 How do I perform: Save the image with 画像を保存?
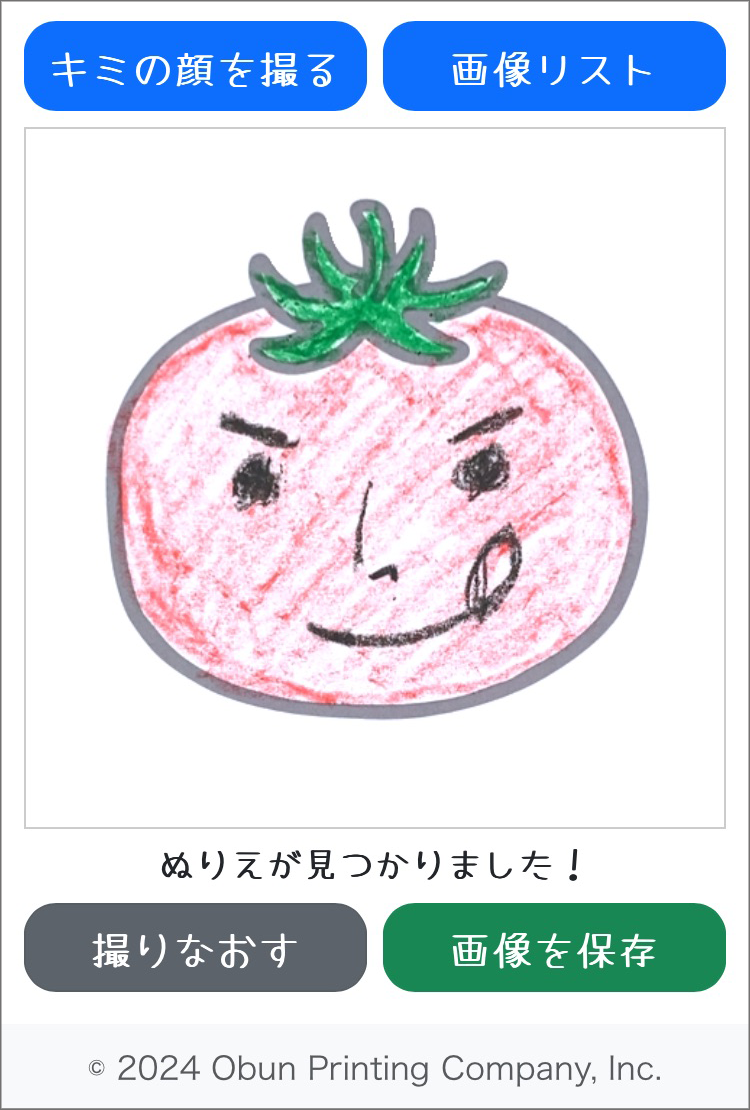(554, 948)
